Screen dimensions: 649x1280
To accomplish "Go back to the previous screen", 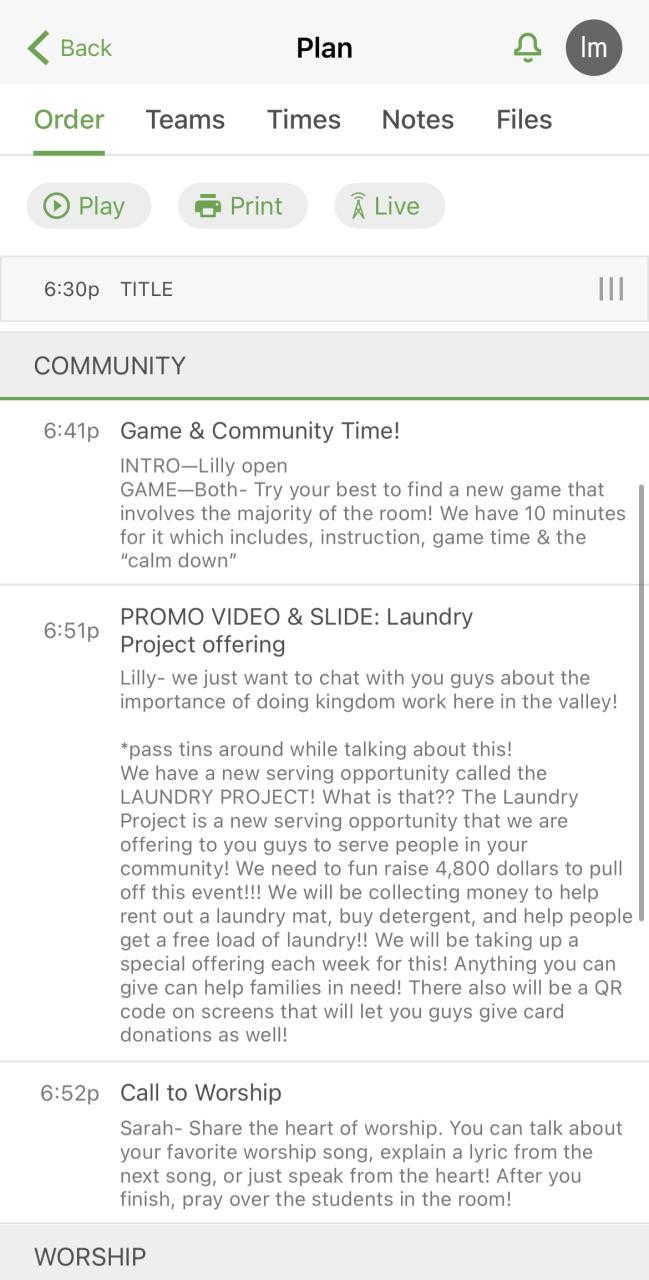I will (69, 48).
